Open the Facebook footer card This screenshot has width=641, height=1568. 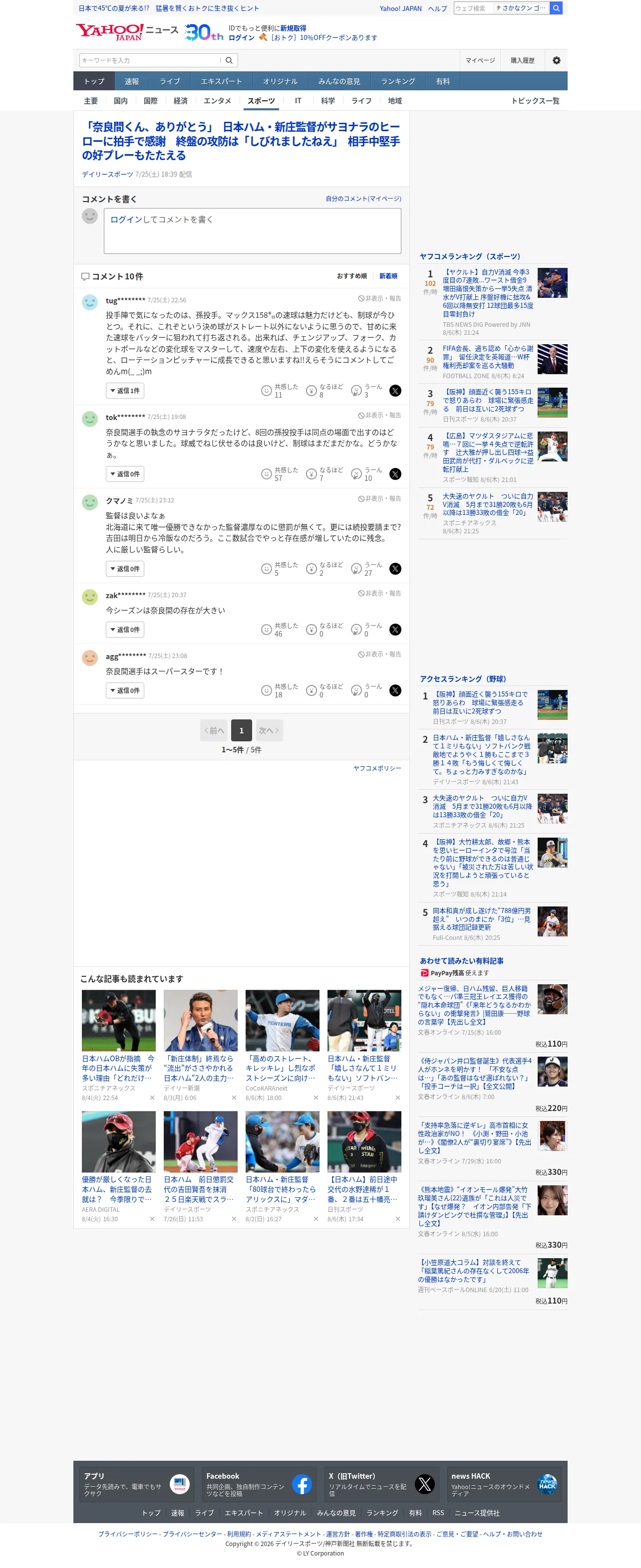(x=259, y=1485)
